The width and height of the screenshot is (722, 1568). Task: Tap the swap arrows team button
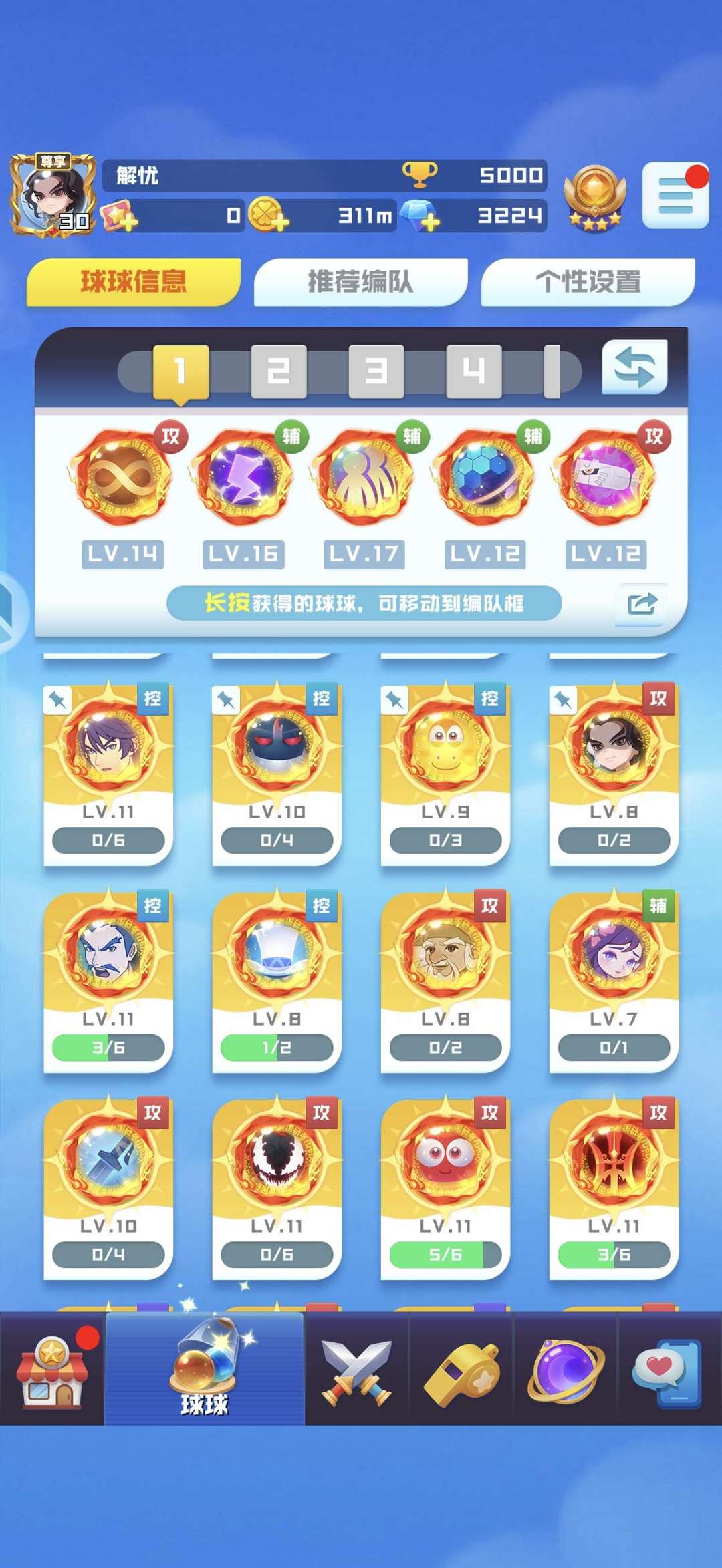pyautogui.click(x=634, y=367)
